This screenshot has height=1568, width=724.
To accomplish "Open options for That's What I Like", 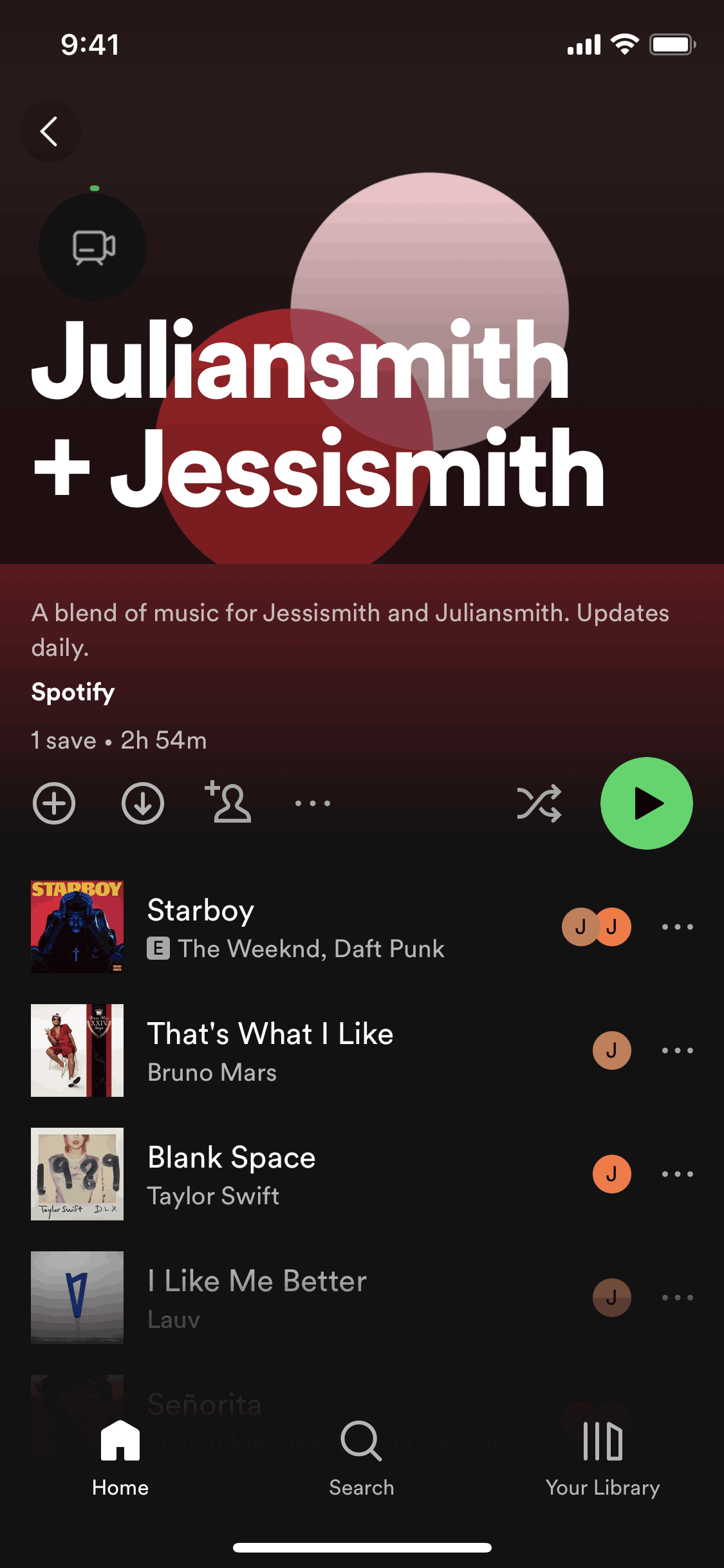I will [678, 1050].
